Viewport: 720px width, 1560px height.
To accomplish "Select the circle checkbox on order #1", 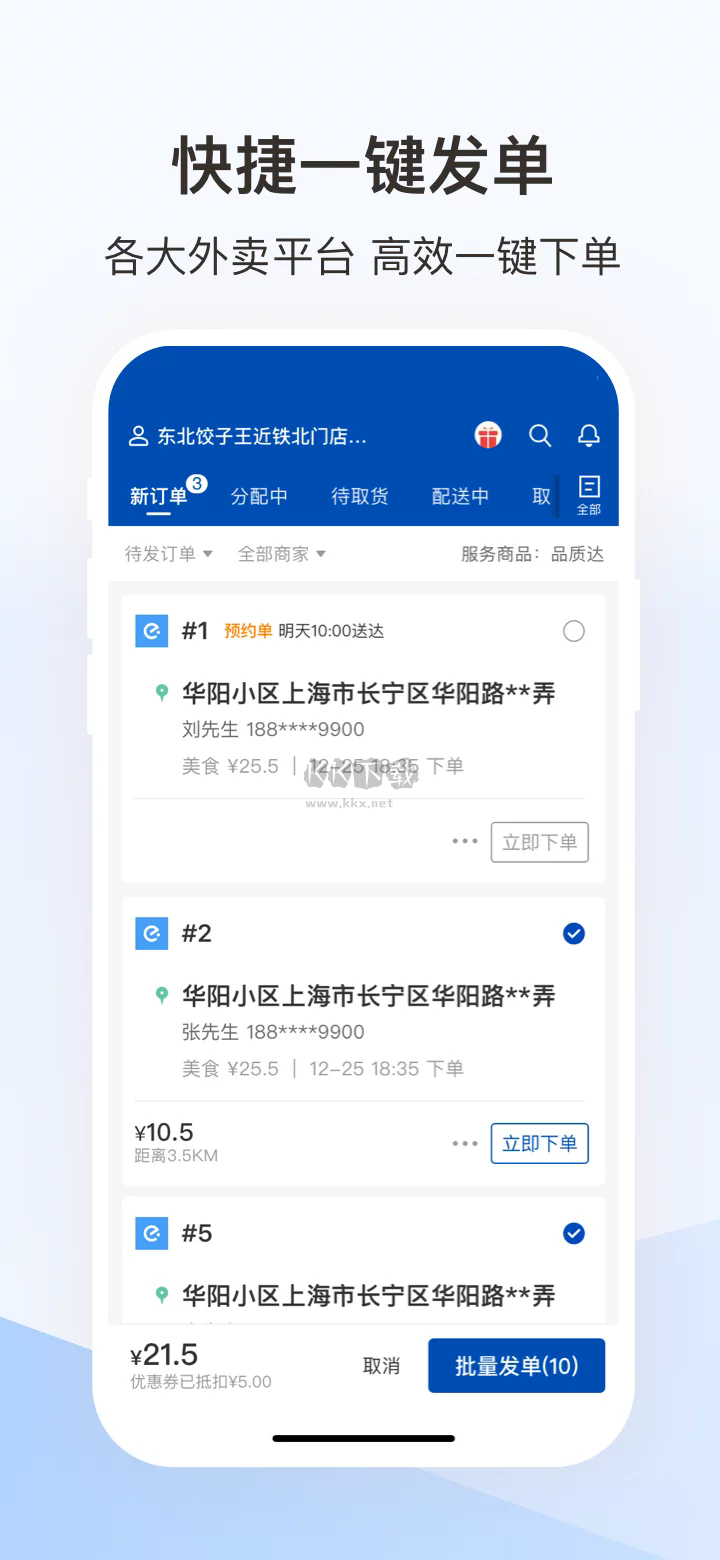I will click(574, 631).
